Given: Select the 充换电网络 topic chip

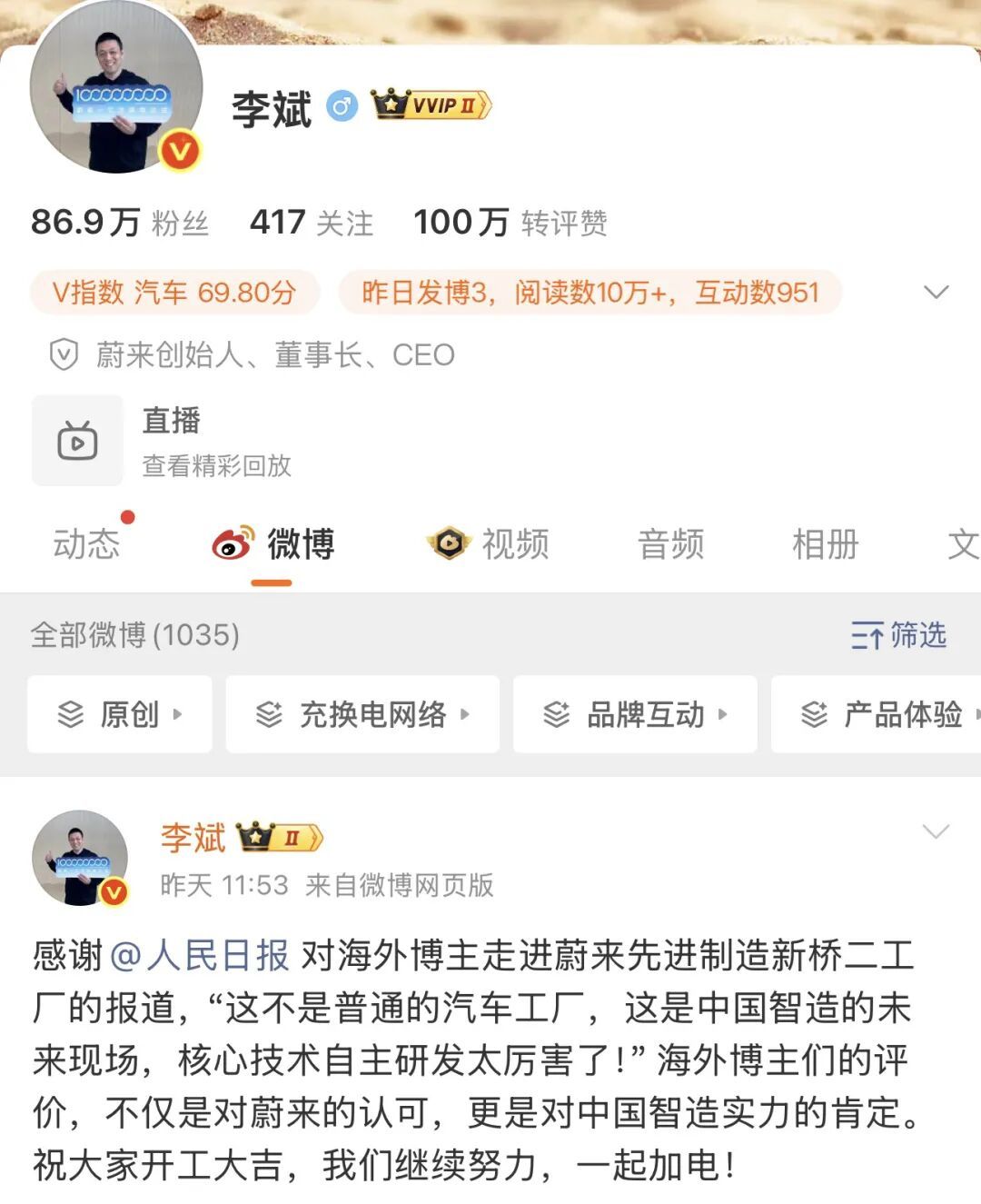Looking at the screenshot, I should click(362, 714).
